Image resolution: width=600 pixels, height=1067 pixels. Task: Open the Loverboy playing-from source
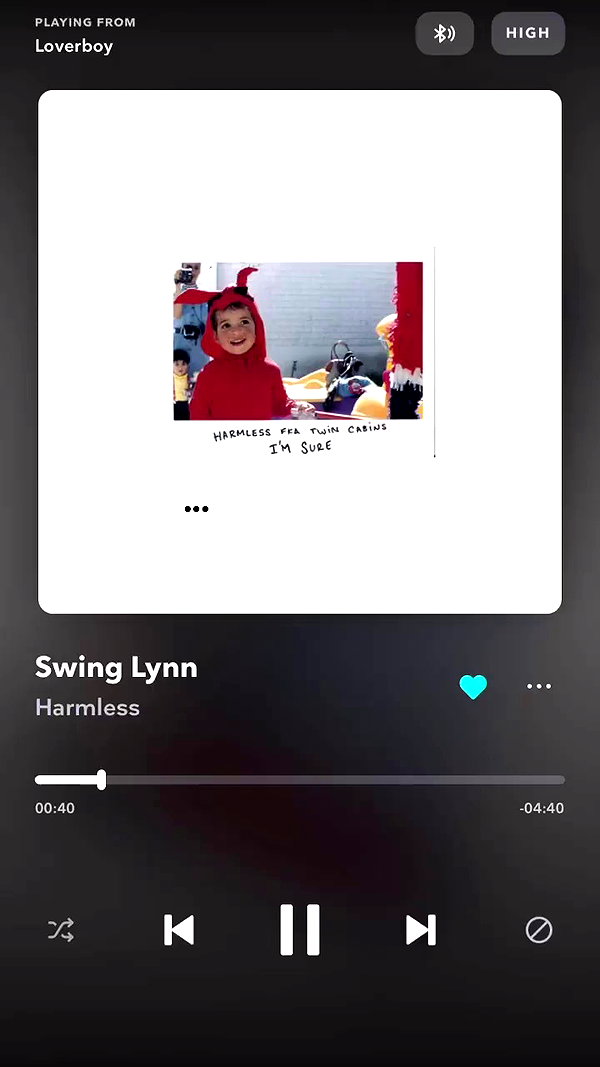coord(74,46)
